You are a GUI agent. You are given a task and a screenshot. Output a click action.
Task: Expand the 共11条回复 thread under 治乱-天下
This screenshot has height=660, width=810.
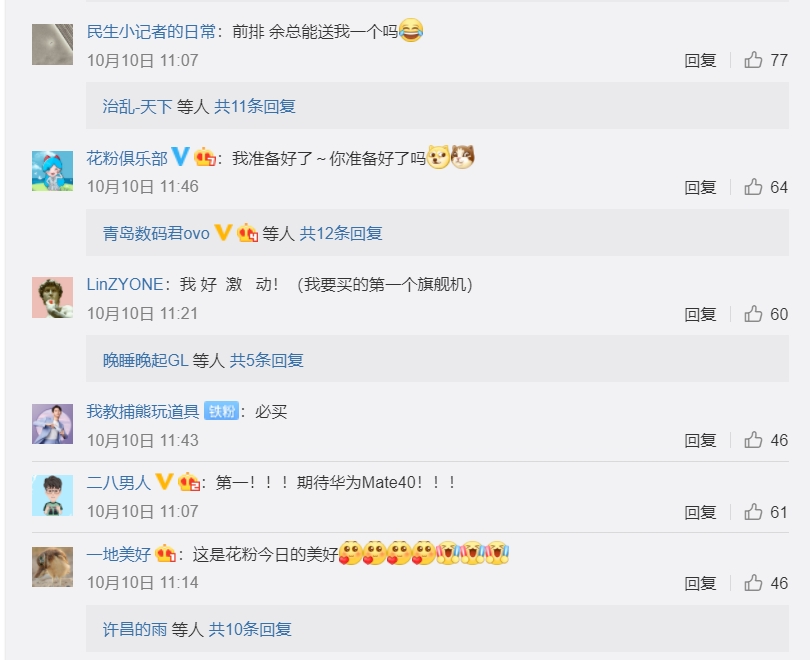pyautogui.click(x=255, y=106)
